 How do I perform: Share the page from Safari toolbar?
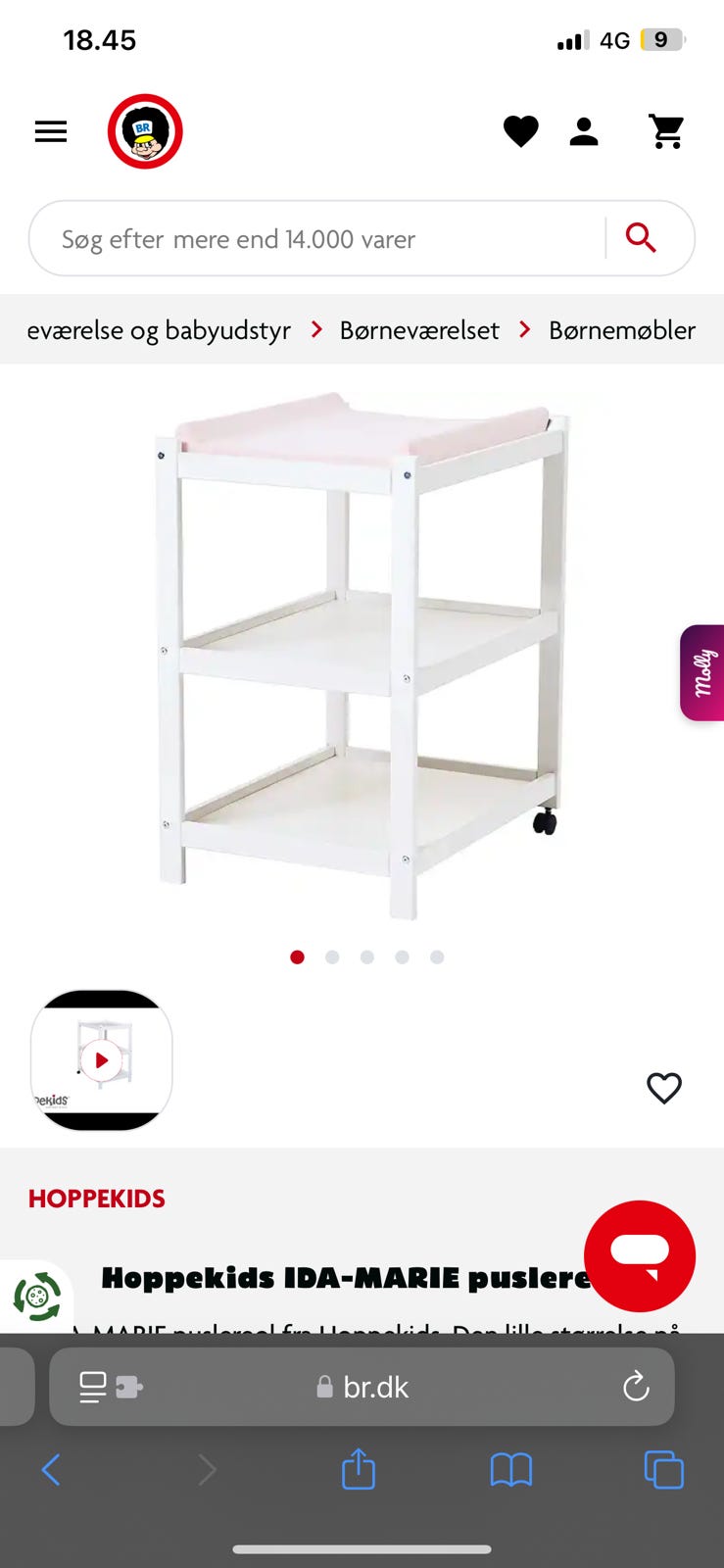pyautogui.click(x=359, y=1469)
